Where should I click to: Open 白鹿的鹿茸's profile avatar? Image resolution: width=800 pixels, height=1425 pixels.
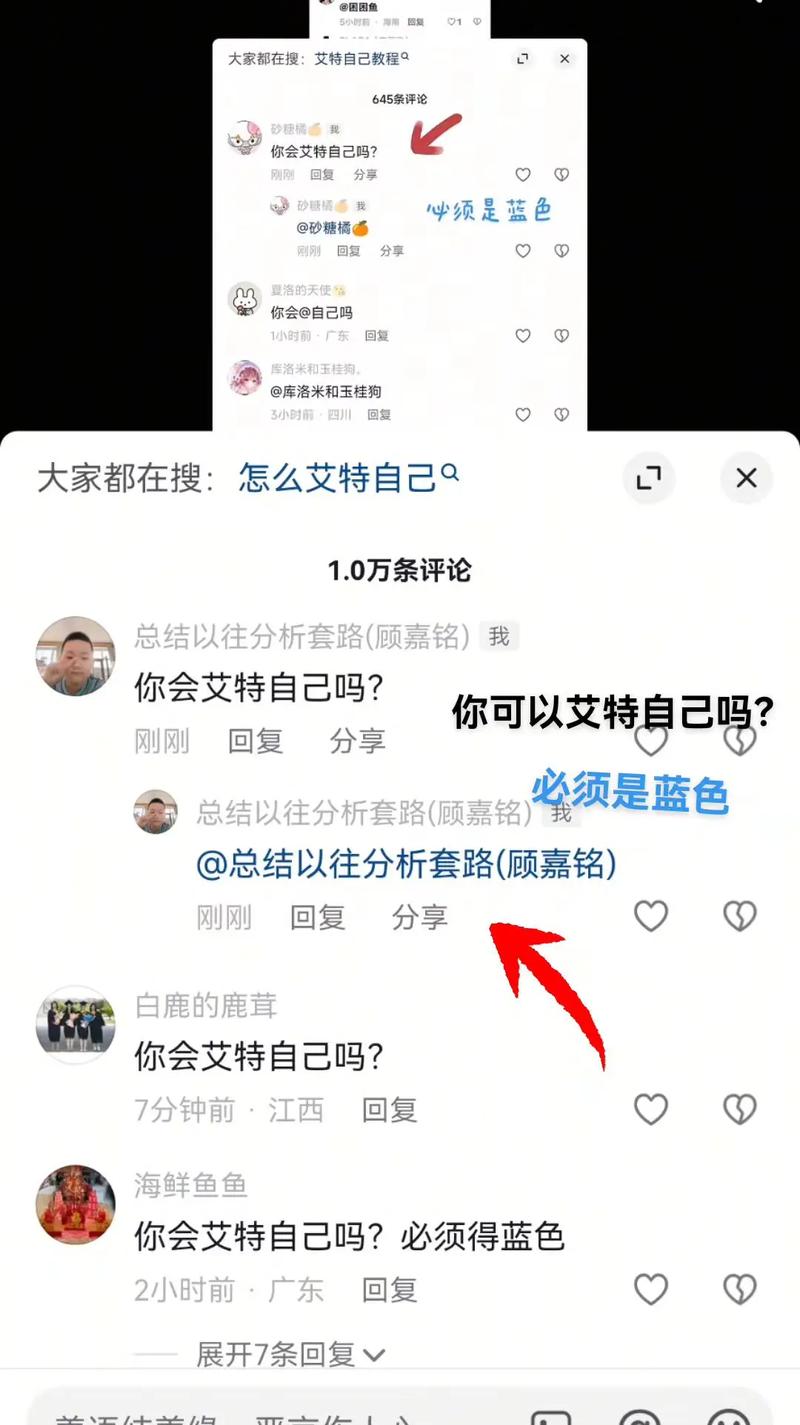click(75, 1024)
